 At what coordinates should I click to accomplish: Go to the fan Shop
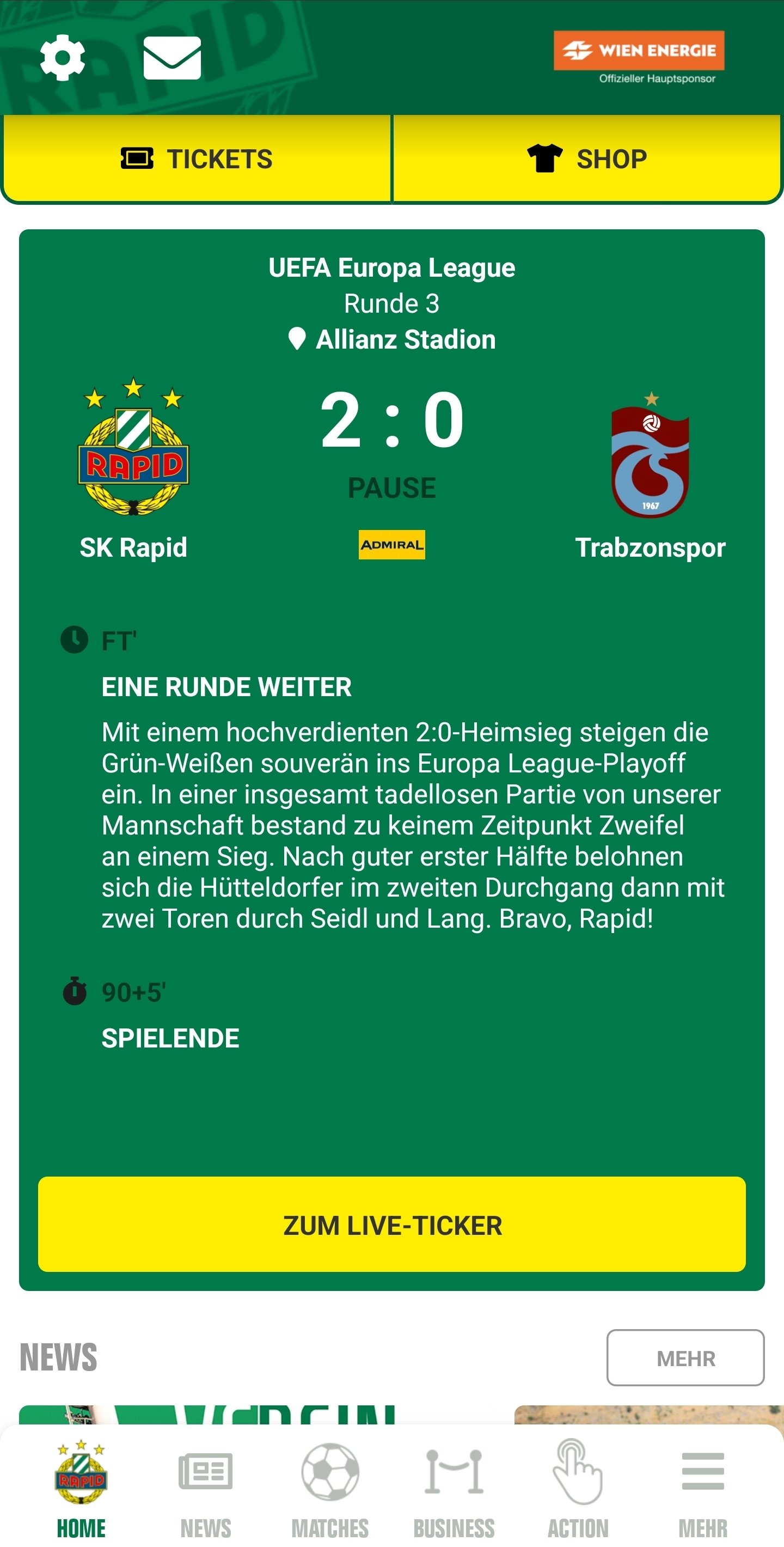point(587,159)
